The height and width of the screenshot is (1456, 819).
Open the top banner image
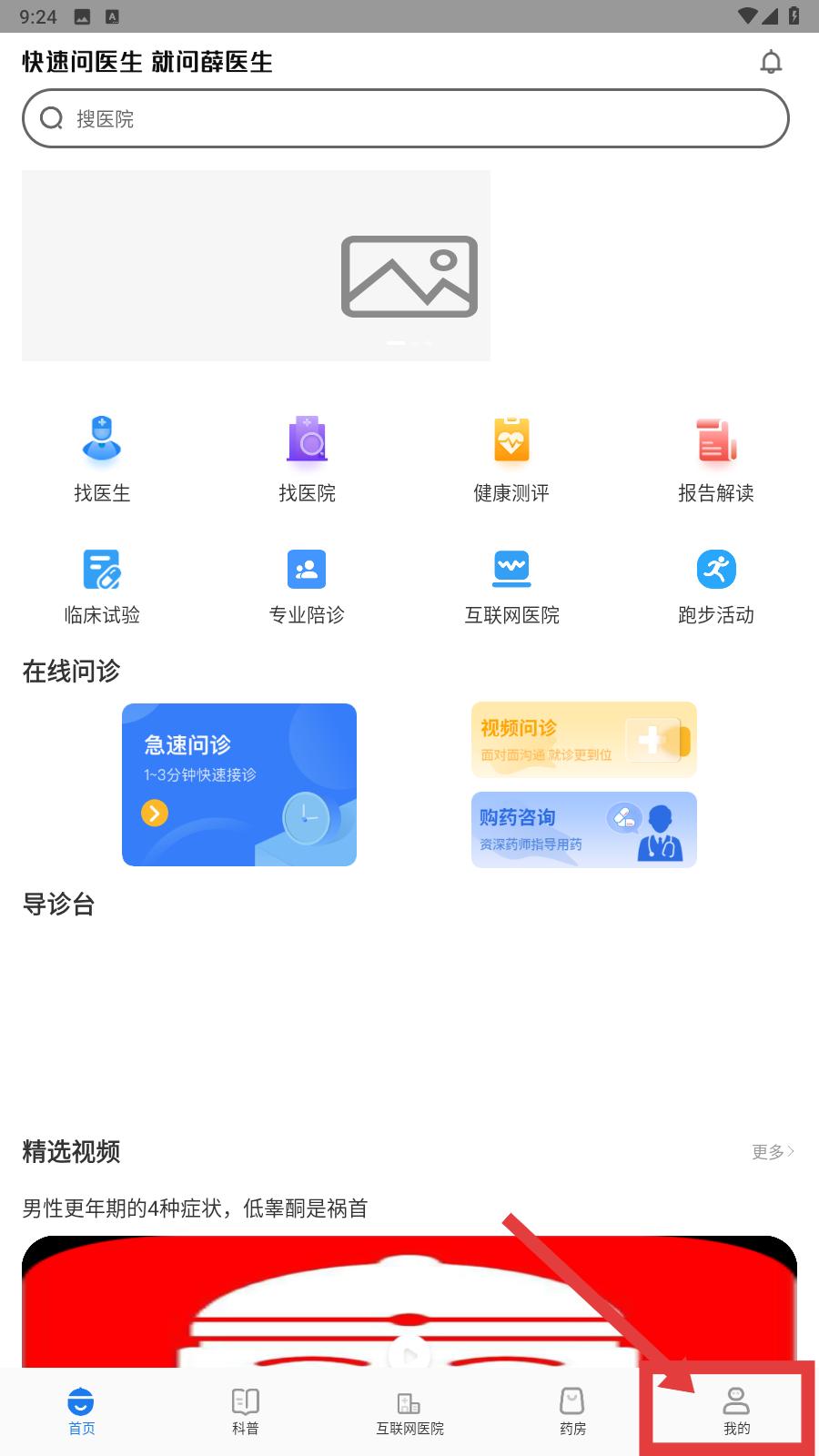256,266
